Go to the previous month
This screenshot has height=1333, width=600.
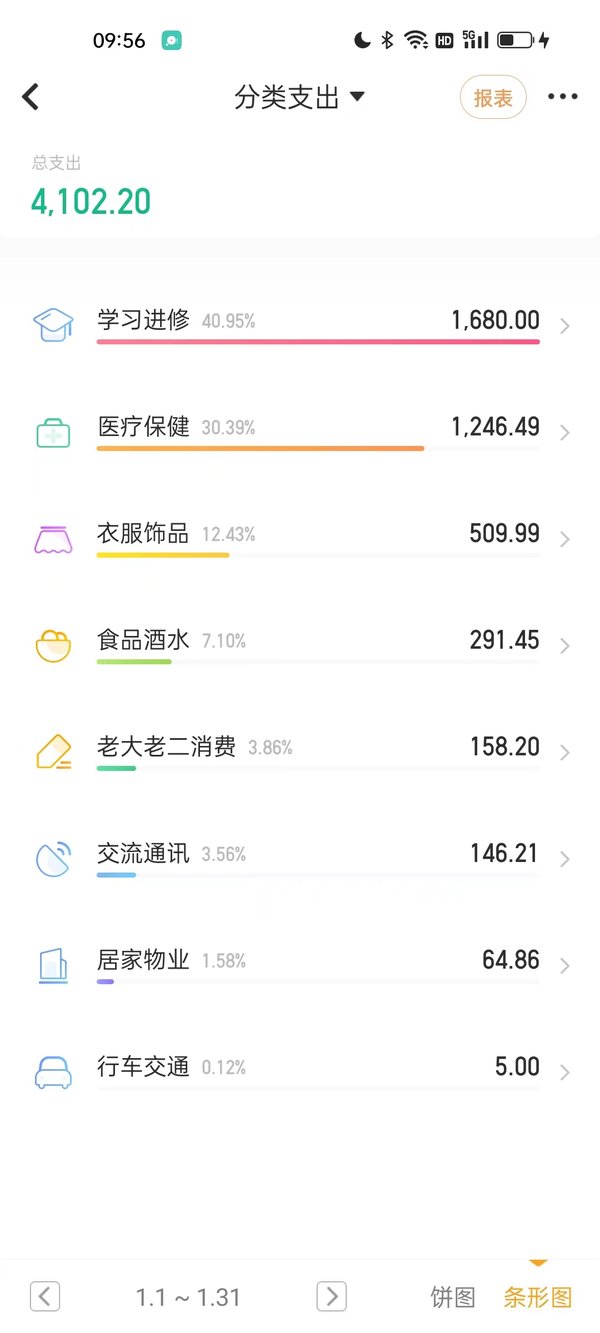point(45,1296)
